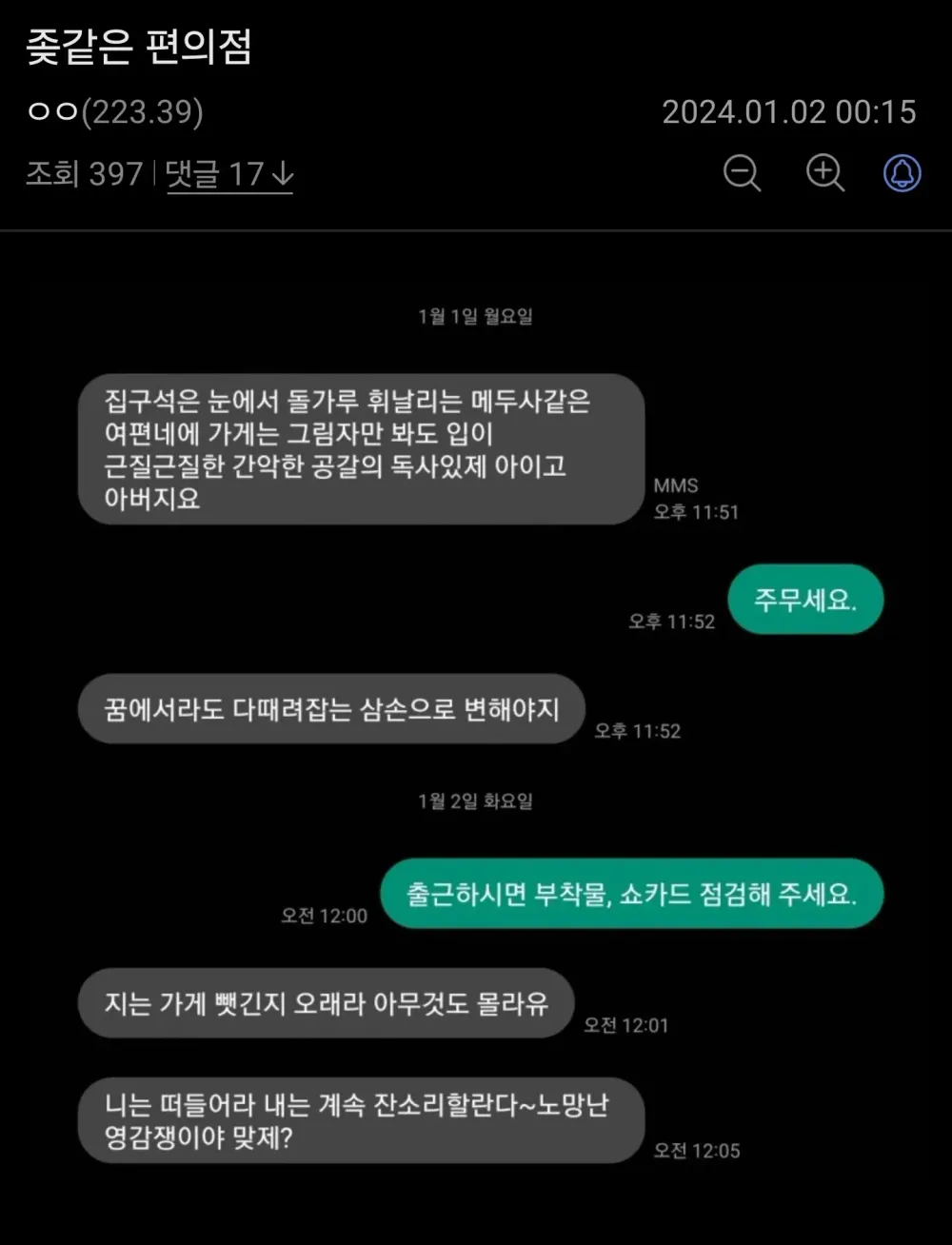Zoom out the post text
Screen dimensions: 952x1245
[742, 173]
